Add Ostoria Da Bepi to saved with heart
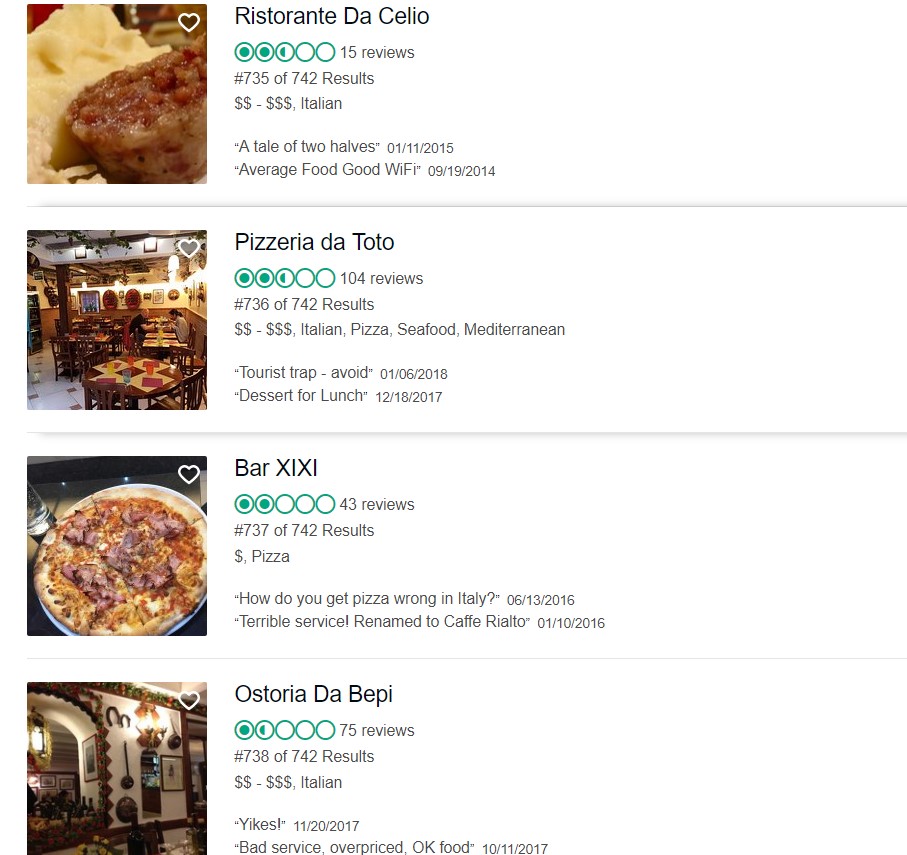907x855 pixels. coord(189,700)
